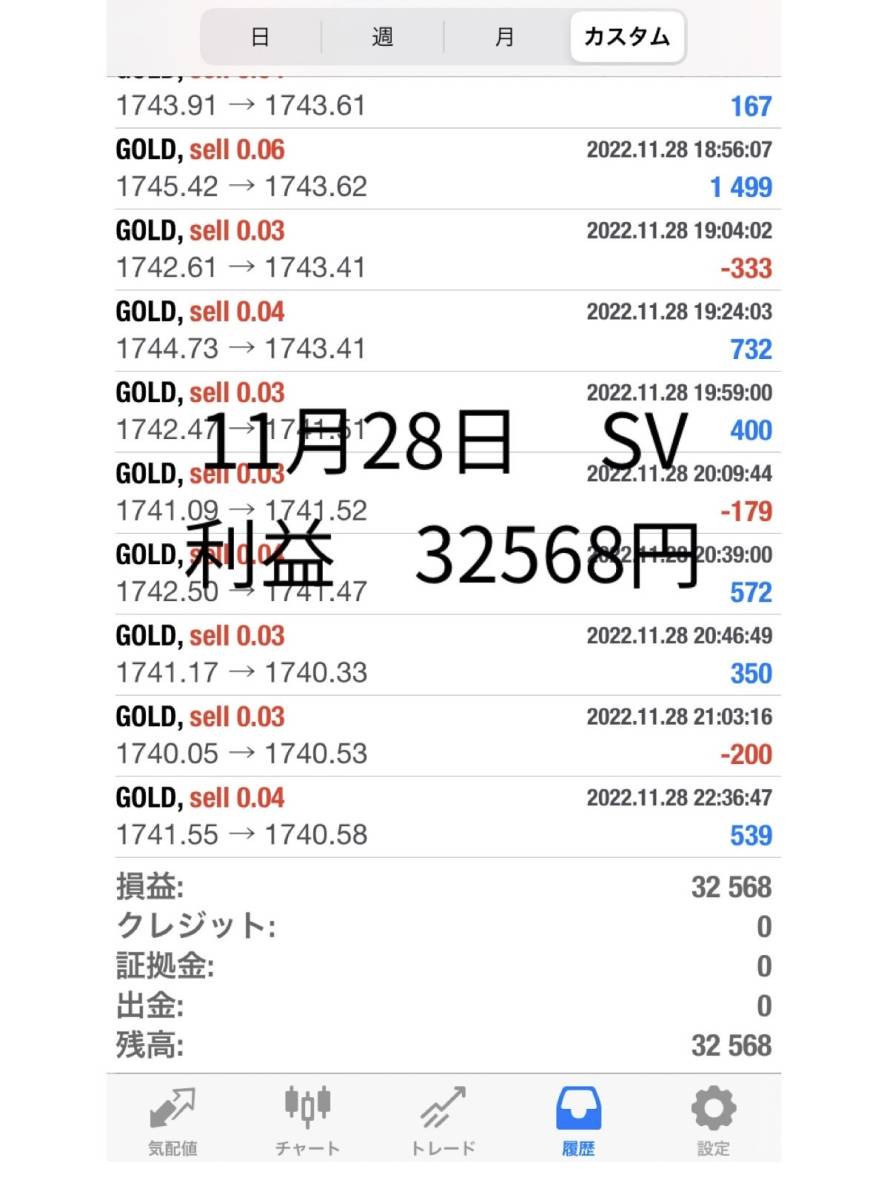887x1200 pixels.
Task: Switch to the 週 (Week) tab
Action: click(382, 36)
